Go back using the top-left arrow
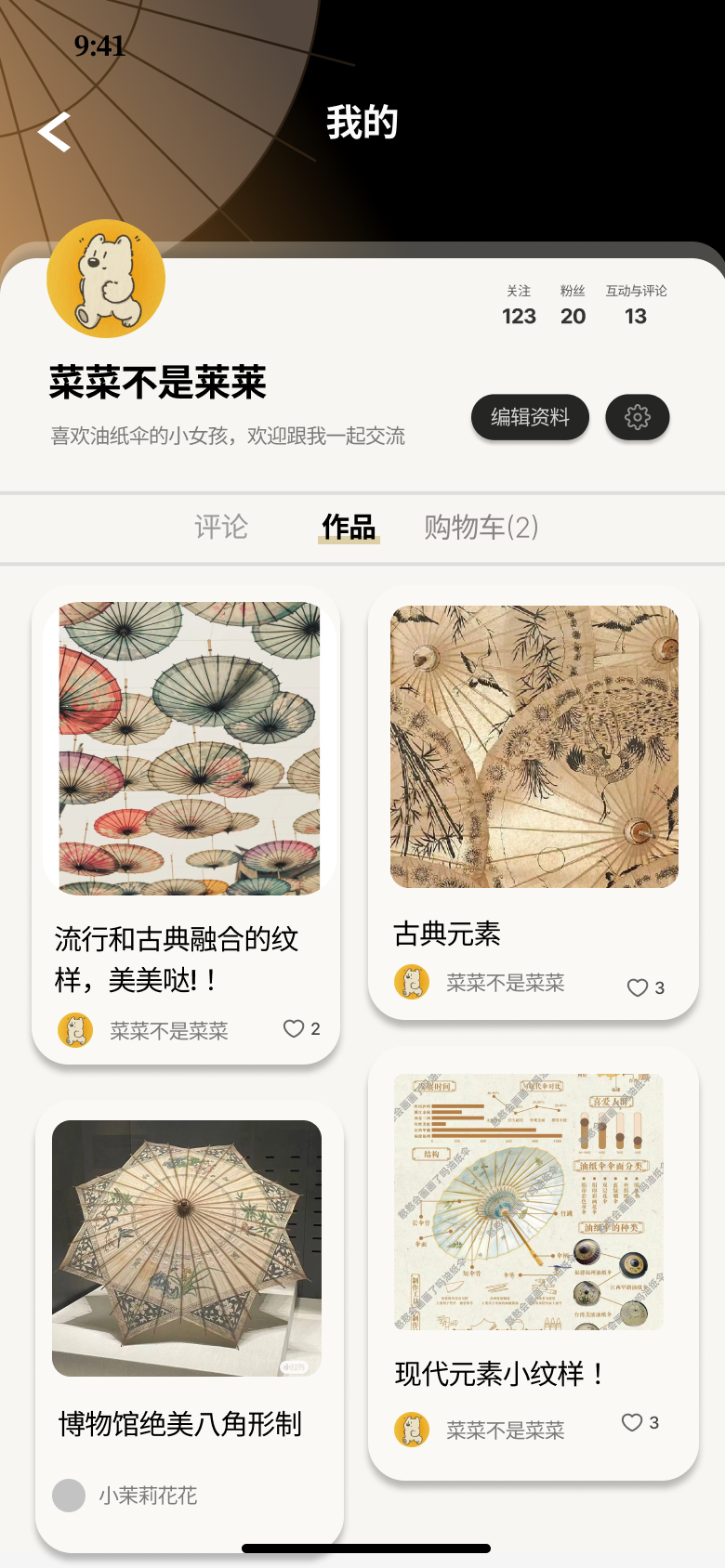The image size is (725, 1568). point(55,131)
